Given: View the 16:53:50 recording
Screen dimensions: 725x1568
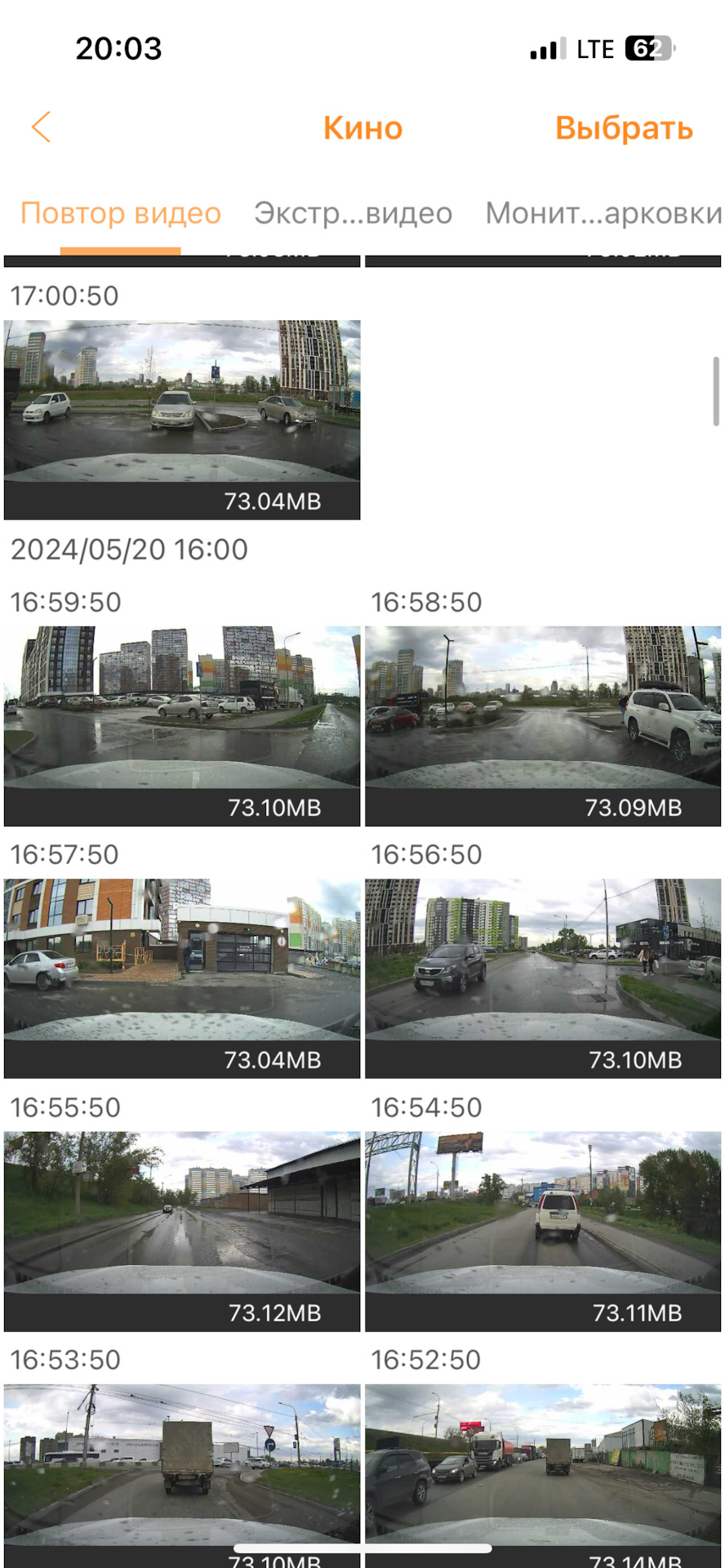Looking at the screenshot, I should (x=182, y=1476).
